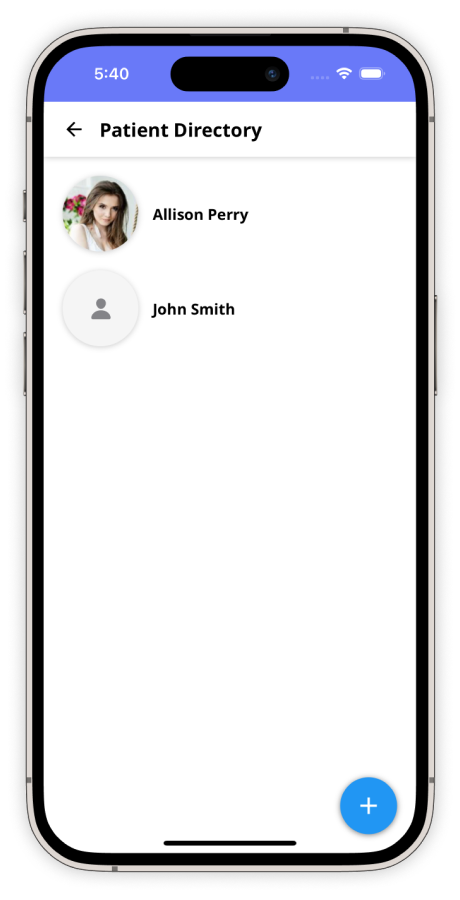Go back using the arrow icon

(74, 130)
